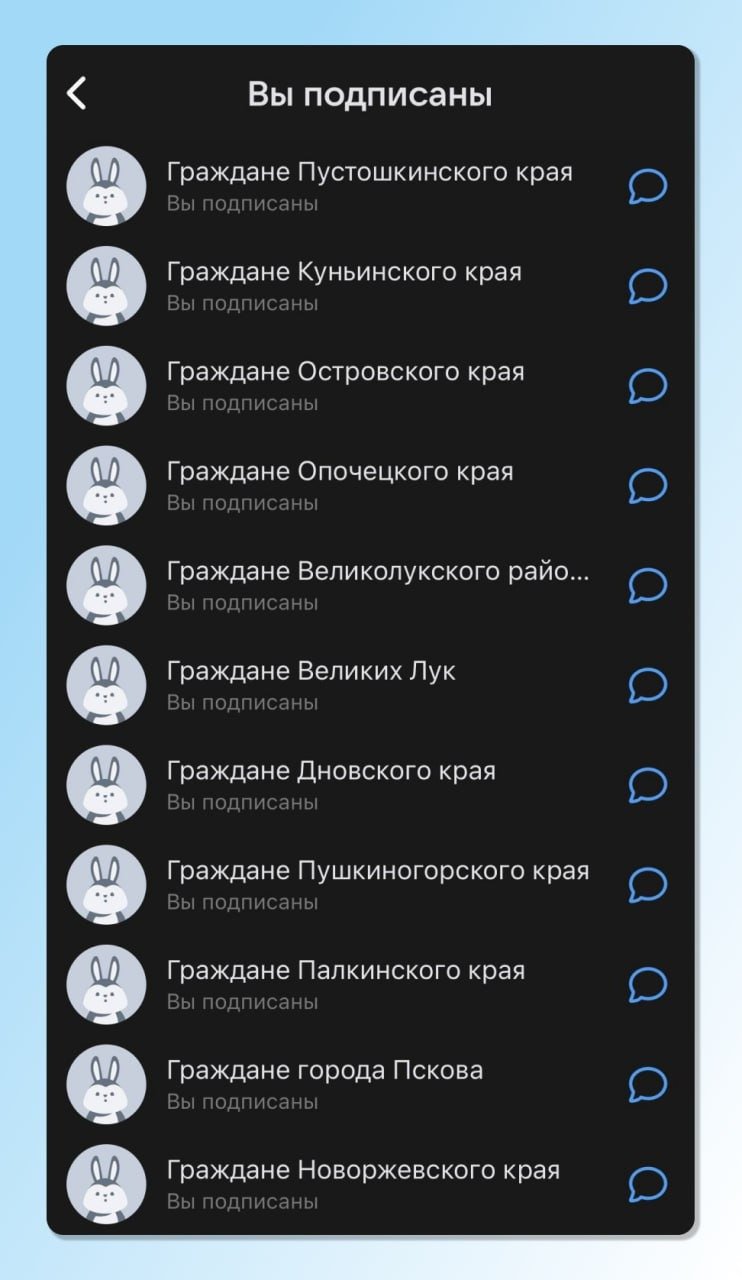Open the avatar of Граждане Великолукского района
742x1280 pixels.
coord(106,586)
